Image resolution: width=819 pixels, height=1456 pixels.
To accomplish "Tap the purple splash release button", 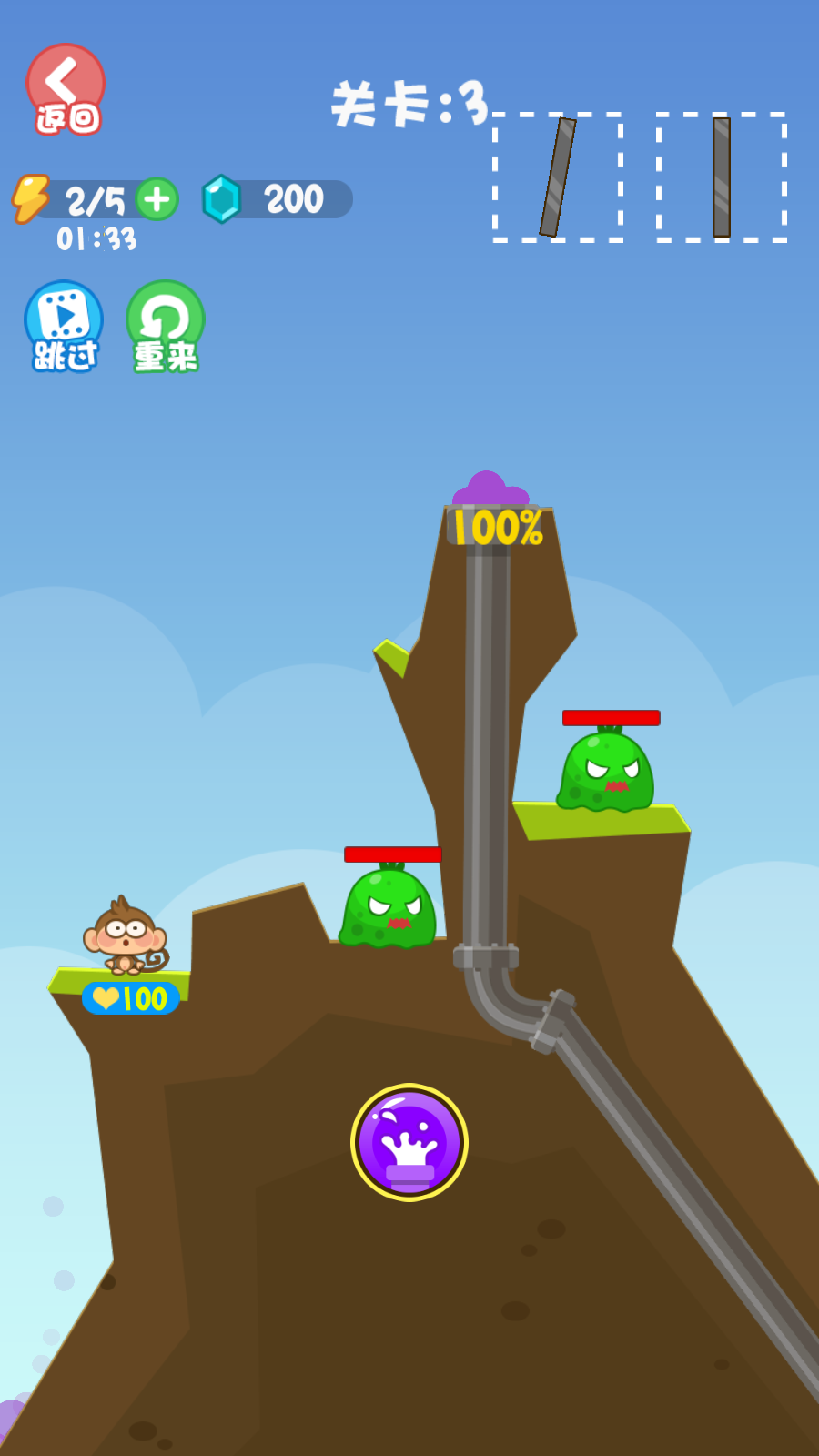I will pos(409,1143).
